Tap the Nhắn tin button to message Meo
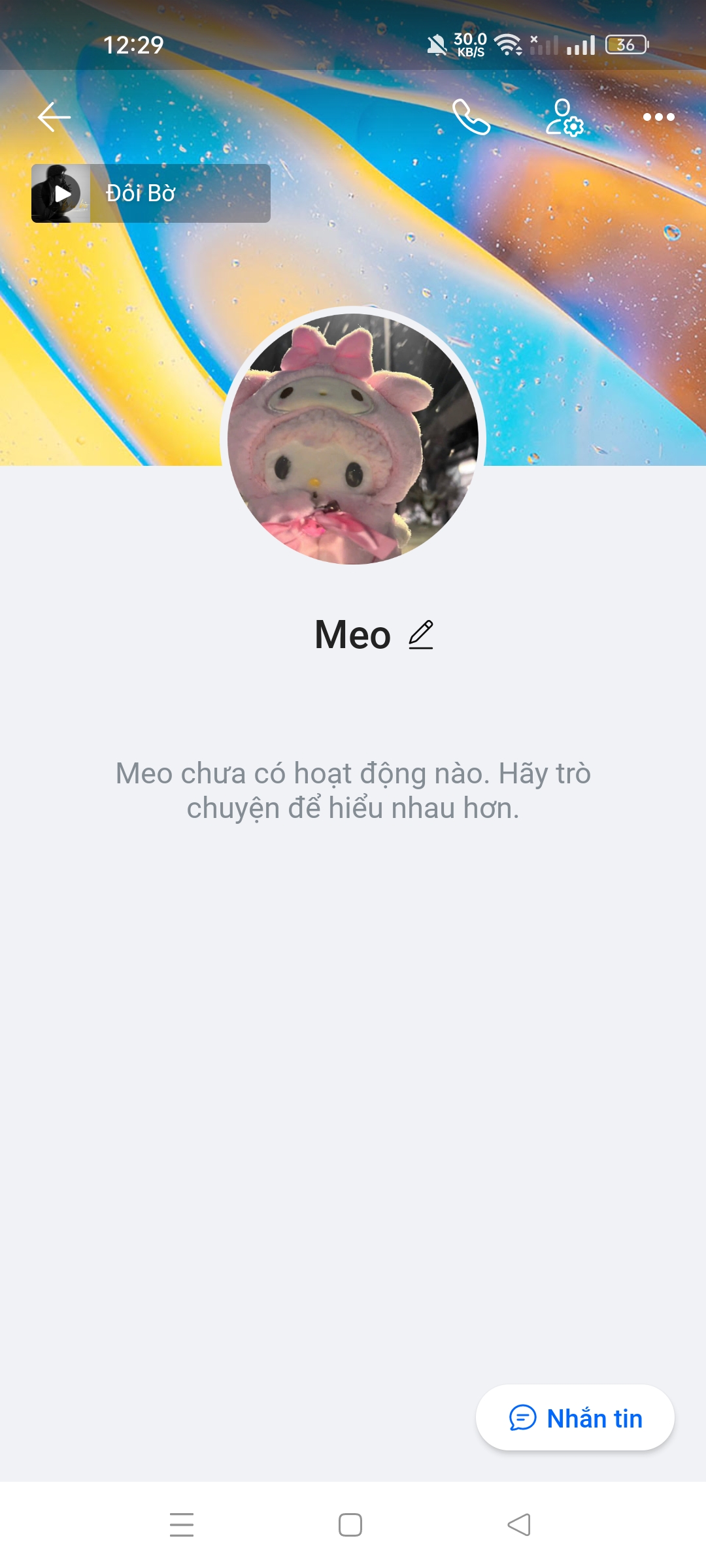706x1568 pixels. [x=574, y=1418]
